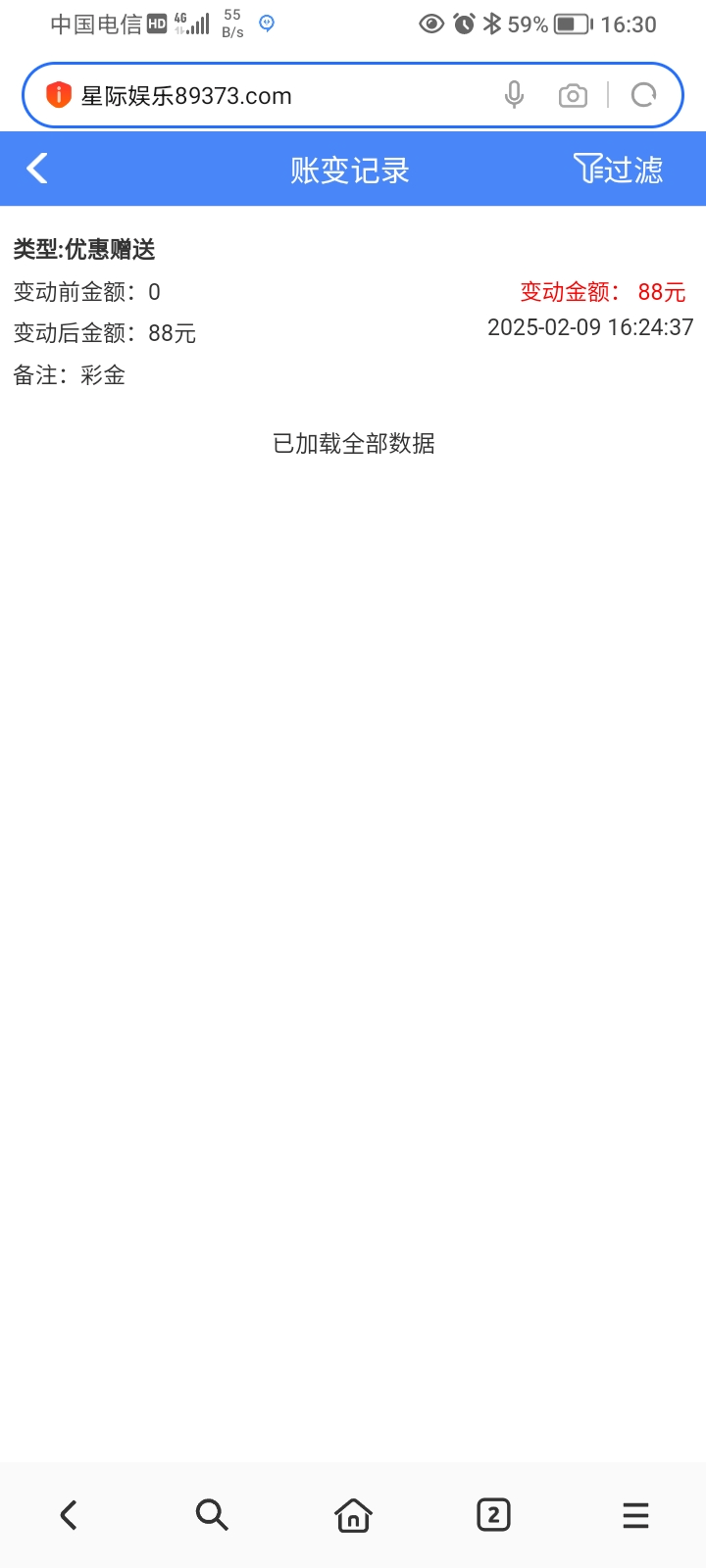Open the tab switcher showing 2 tabs

(493, 1515)
